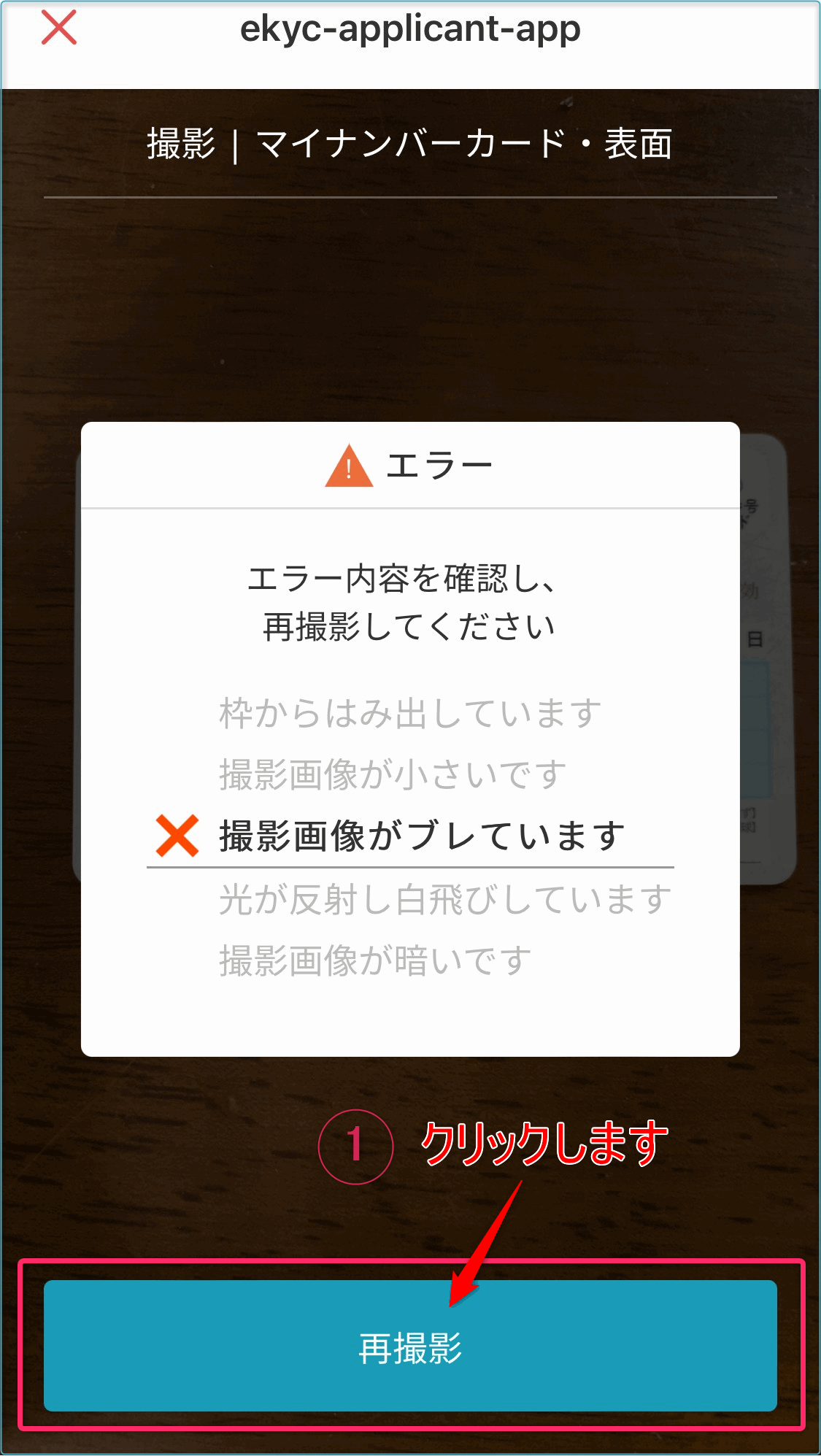
Task: Close the ekyc-applicant-app screen
Action: 59,28
